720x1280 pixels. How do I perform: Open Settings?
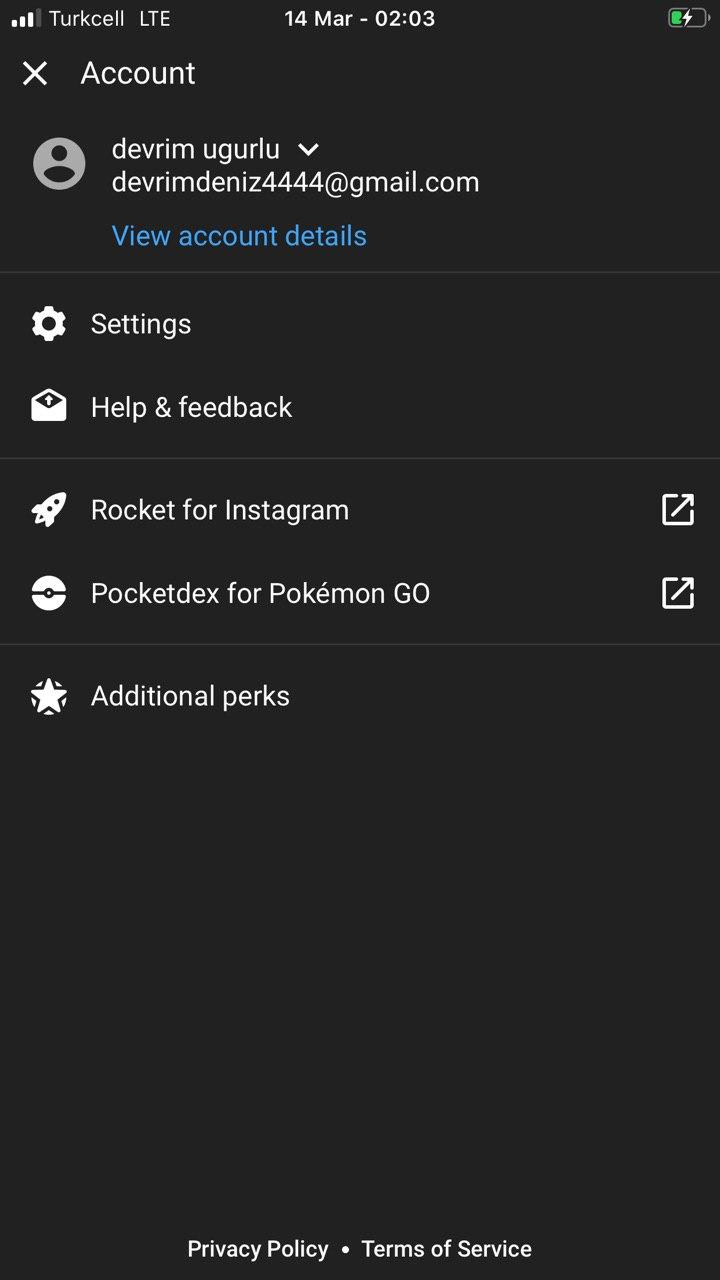[360, 324]
